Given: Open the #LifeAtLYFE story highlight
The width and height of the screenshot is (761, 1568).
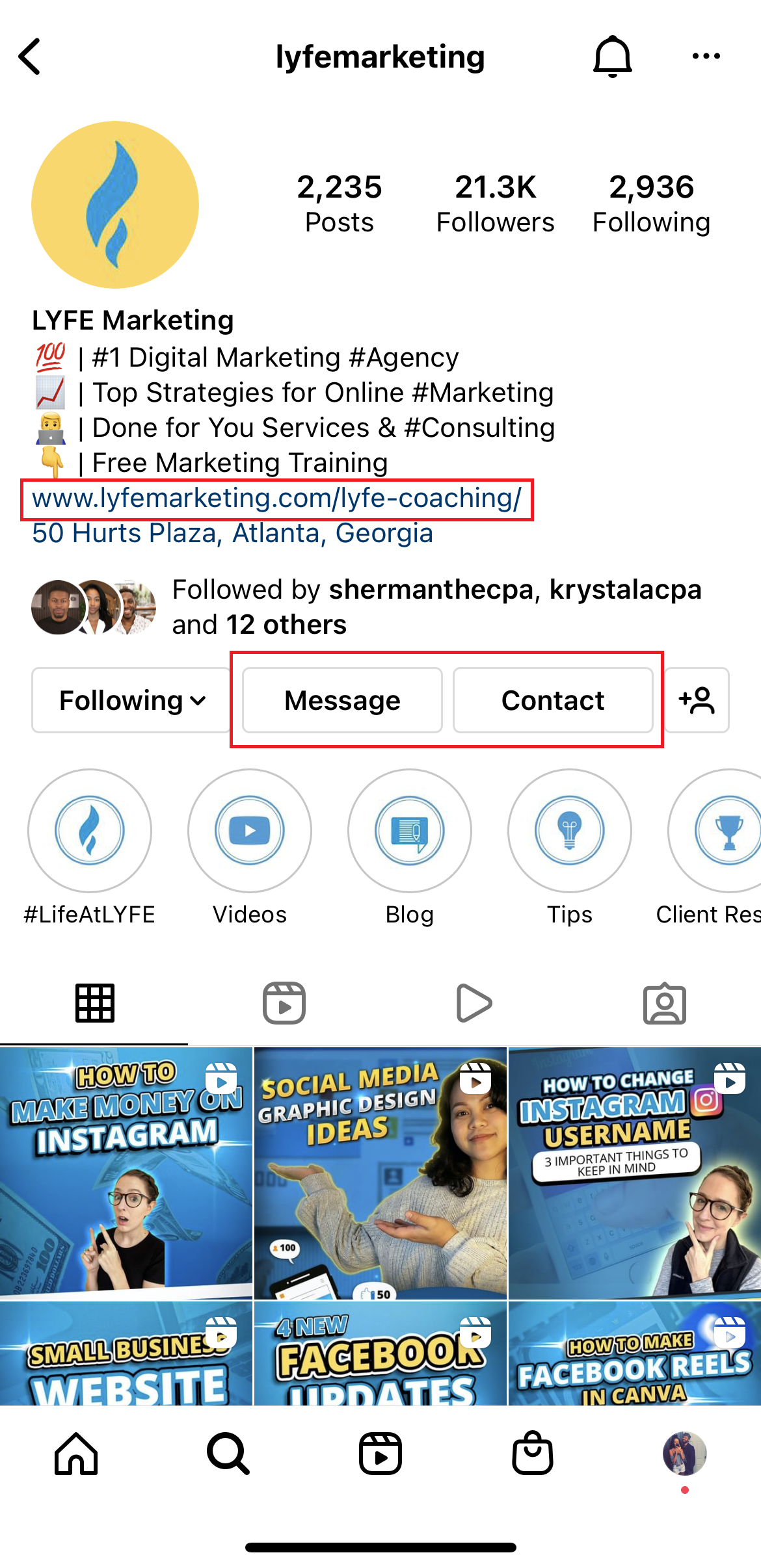Looking at the screenshot, I should (x=90, y=831).
